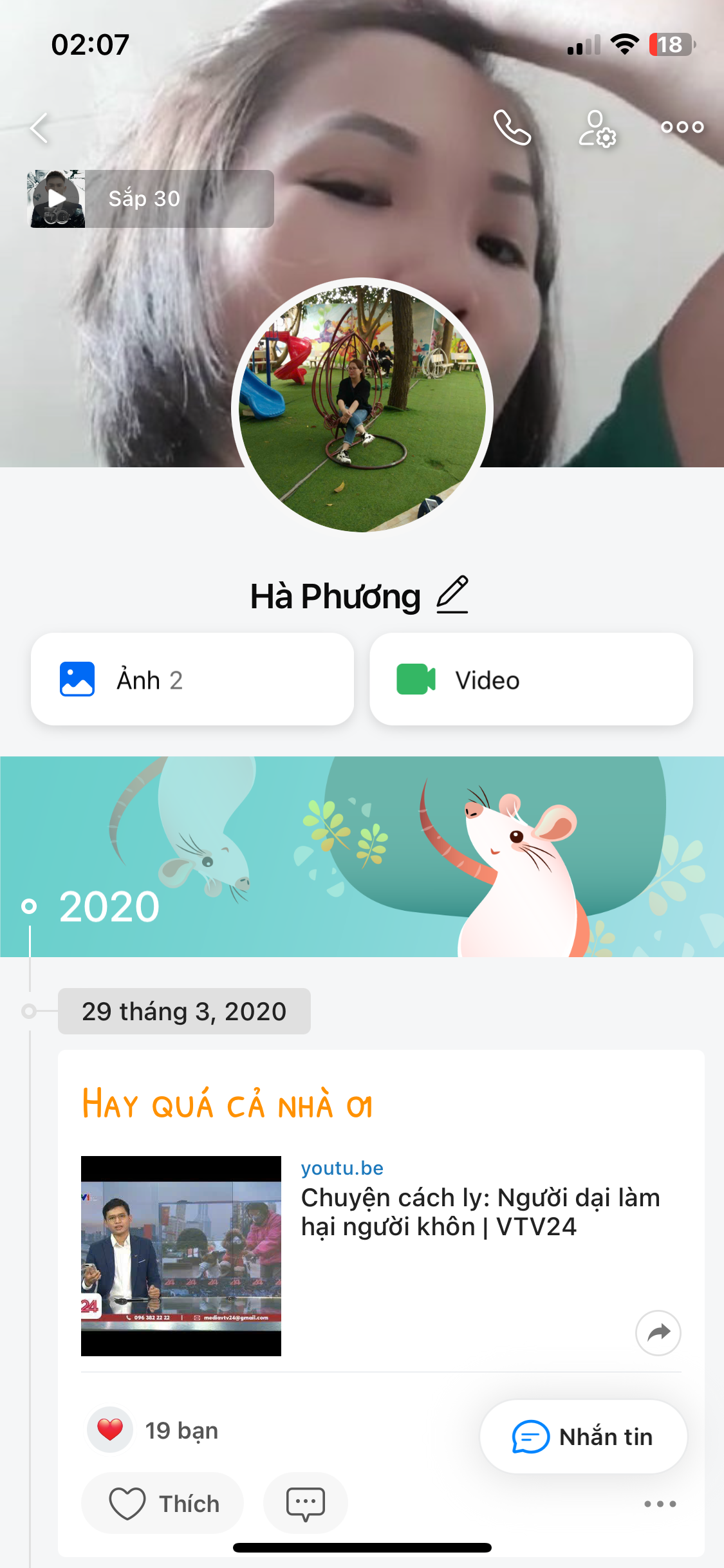724x1568 pixels.
Task: Open the top overflow menu
Action: click(x=682, y=127)
